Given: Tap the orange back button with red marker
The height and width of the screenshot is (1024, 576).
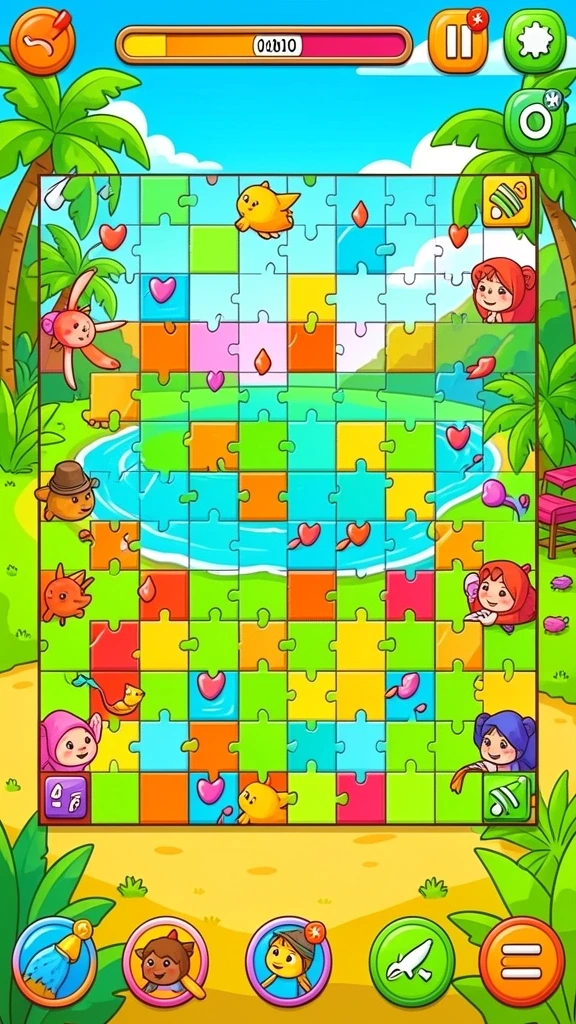Looking at the screenshot, I should (x=42, y=41).
